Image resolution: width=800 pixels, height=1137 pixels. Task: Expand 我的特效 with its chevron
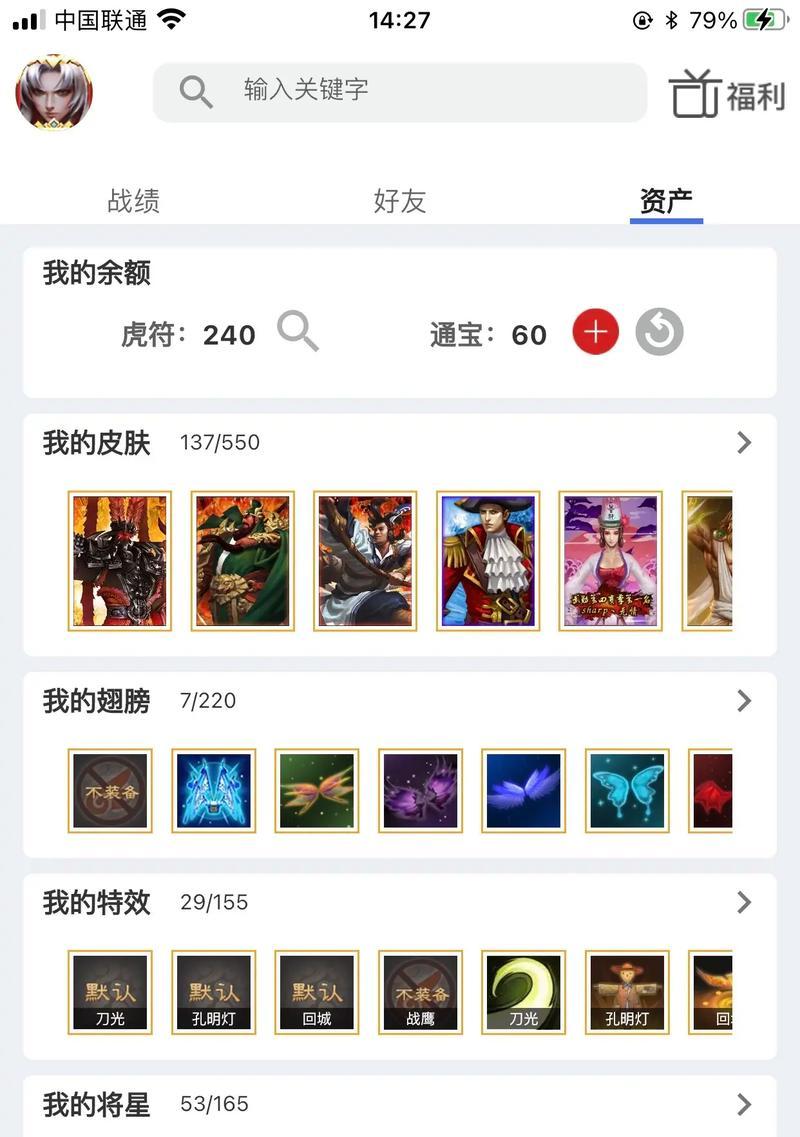[744, 902]
